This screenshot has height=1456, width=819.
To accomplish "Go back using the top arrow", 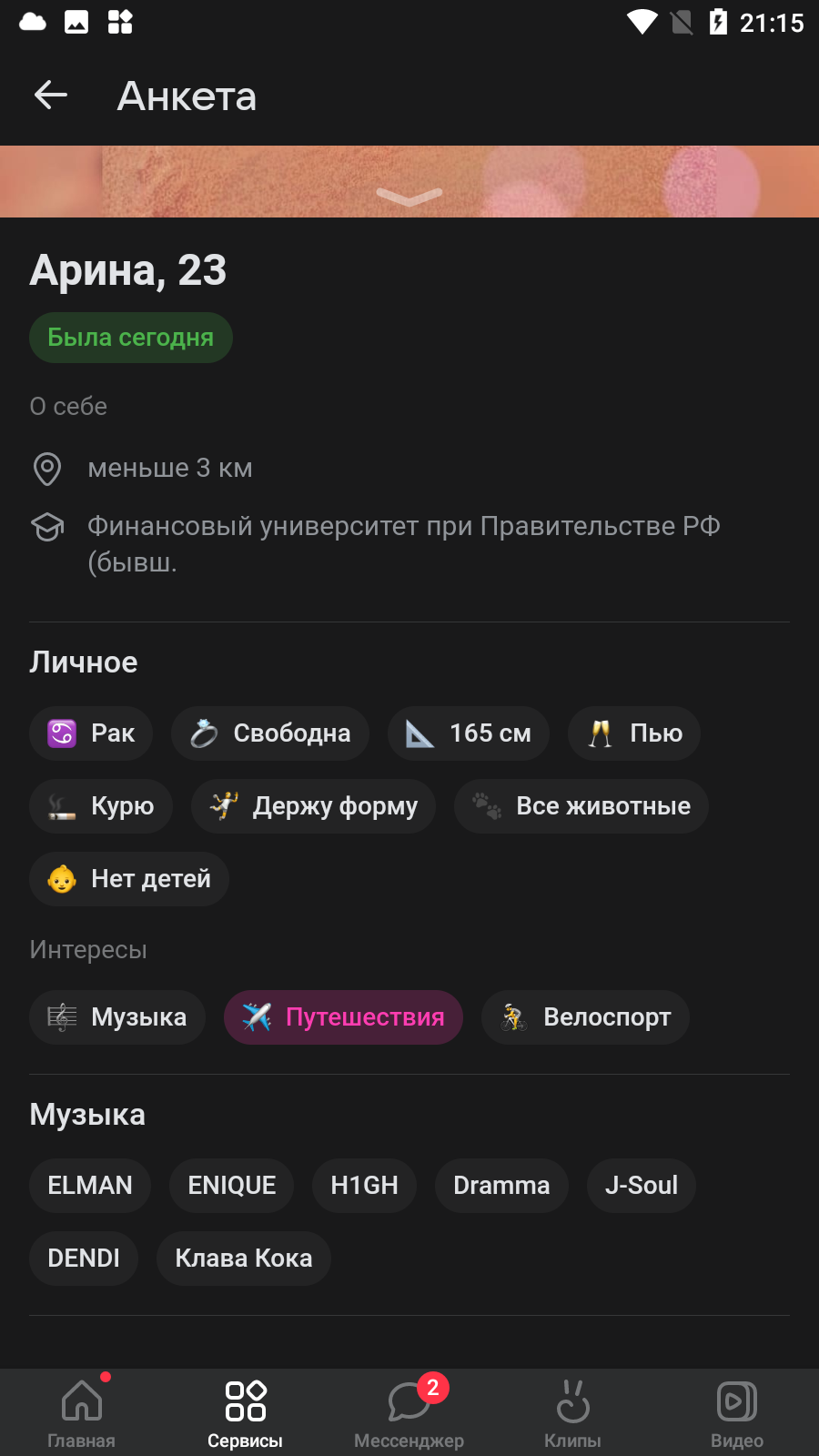I will [x=51, y=95].
